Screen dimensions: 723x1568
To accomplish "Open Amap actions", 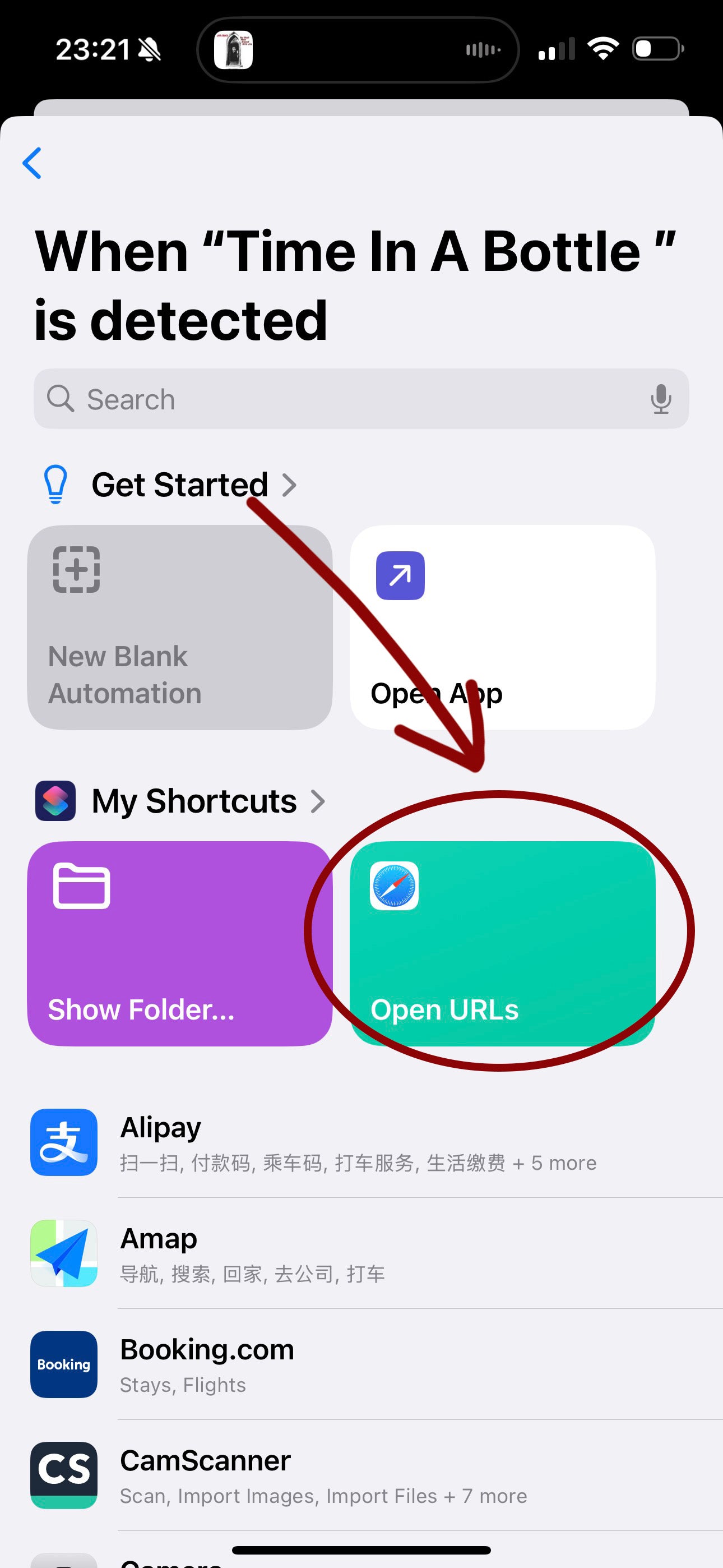I will [359, 1253].
